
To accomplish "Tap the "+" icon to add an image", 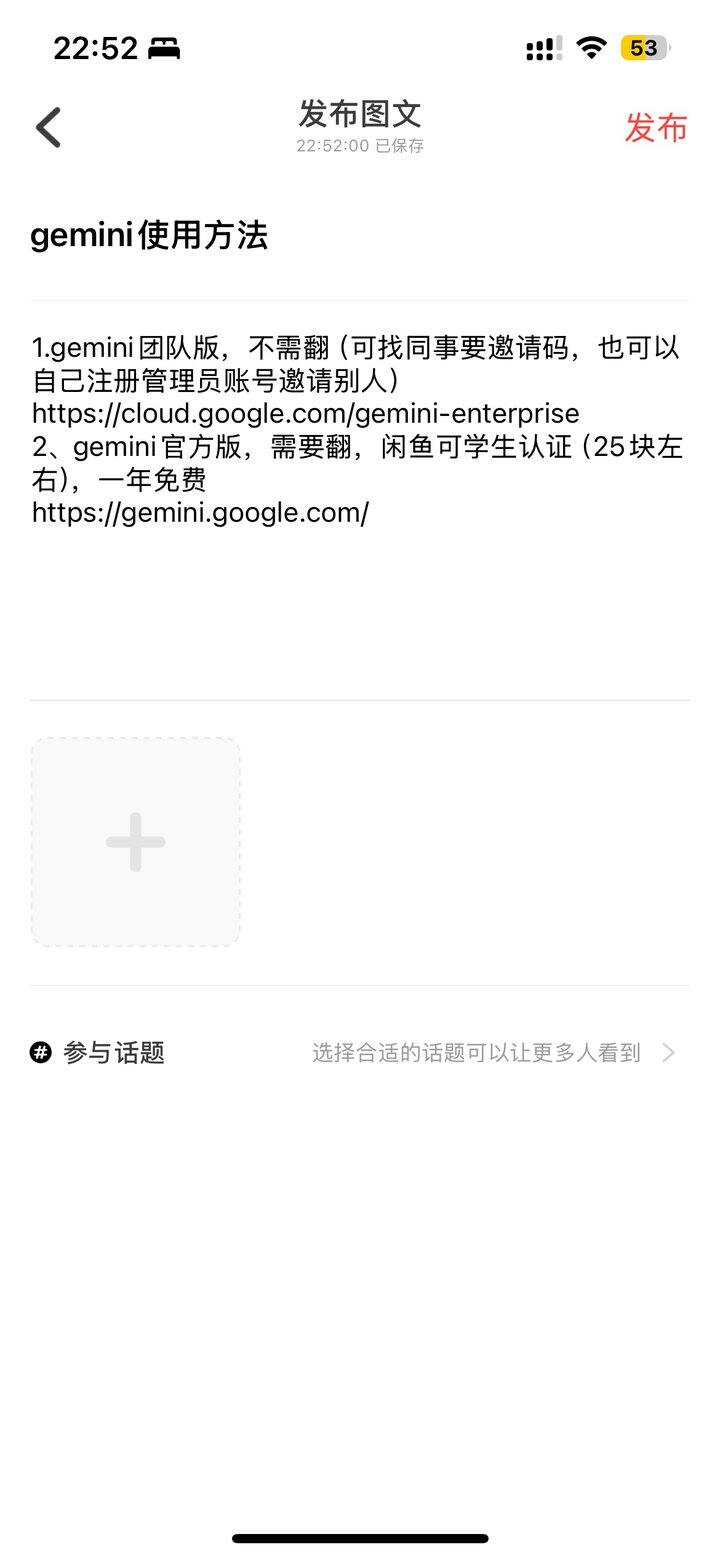I will coord(135,841).
